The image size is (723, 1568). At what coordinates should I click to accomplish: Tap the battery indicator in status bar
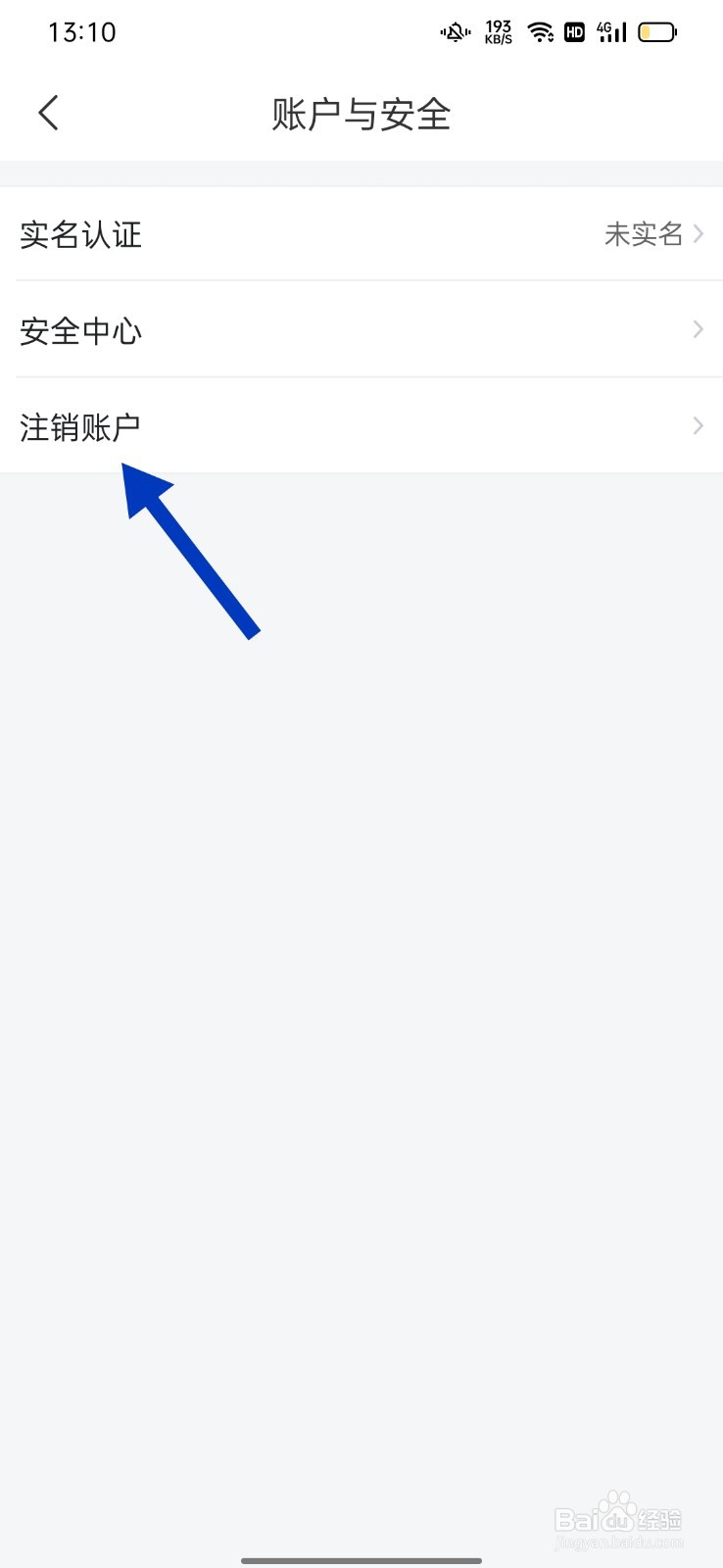point(656,30)
